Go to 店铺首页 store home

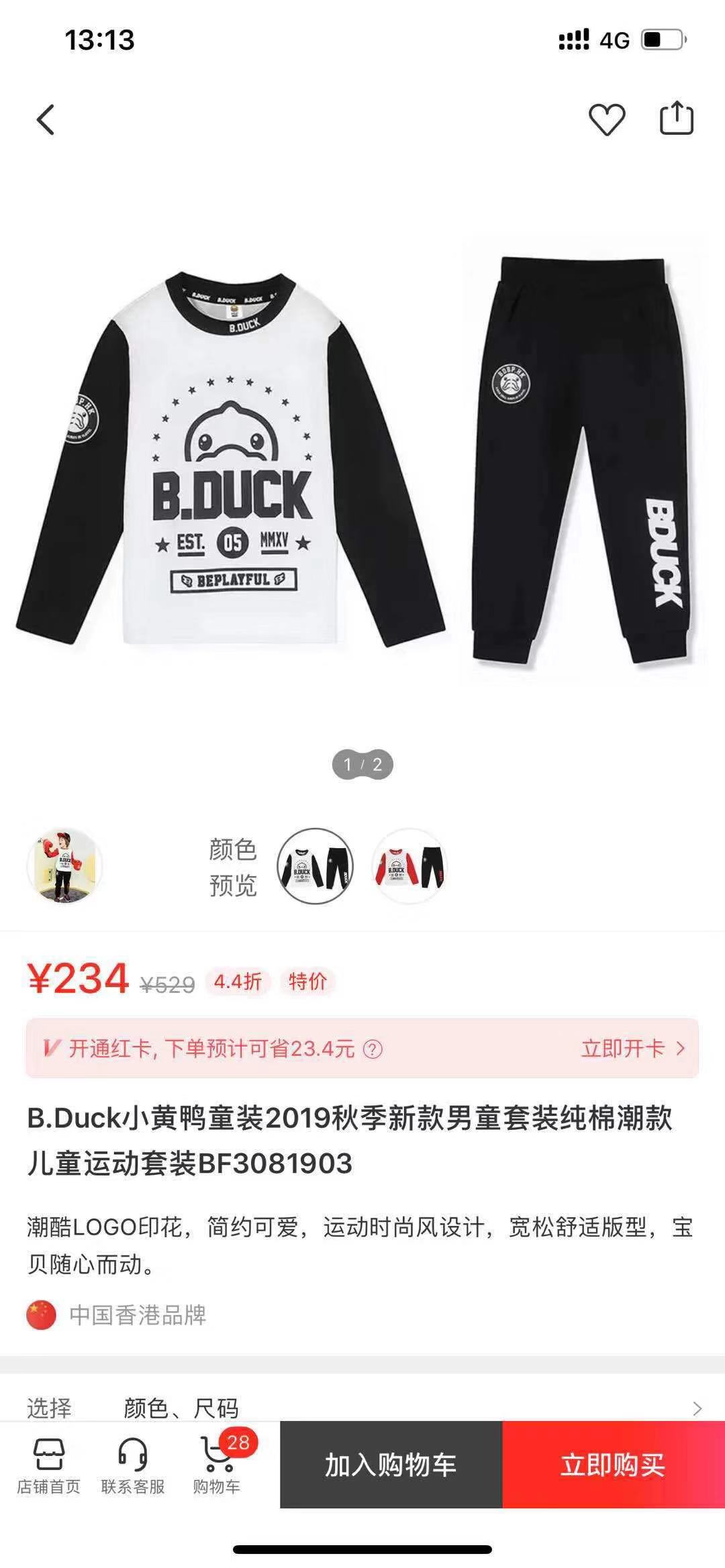click(x=48, y=1466)
